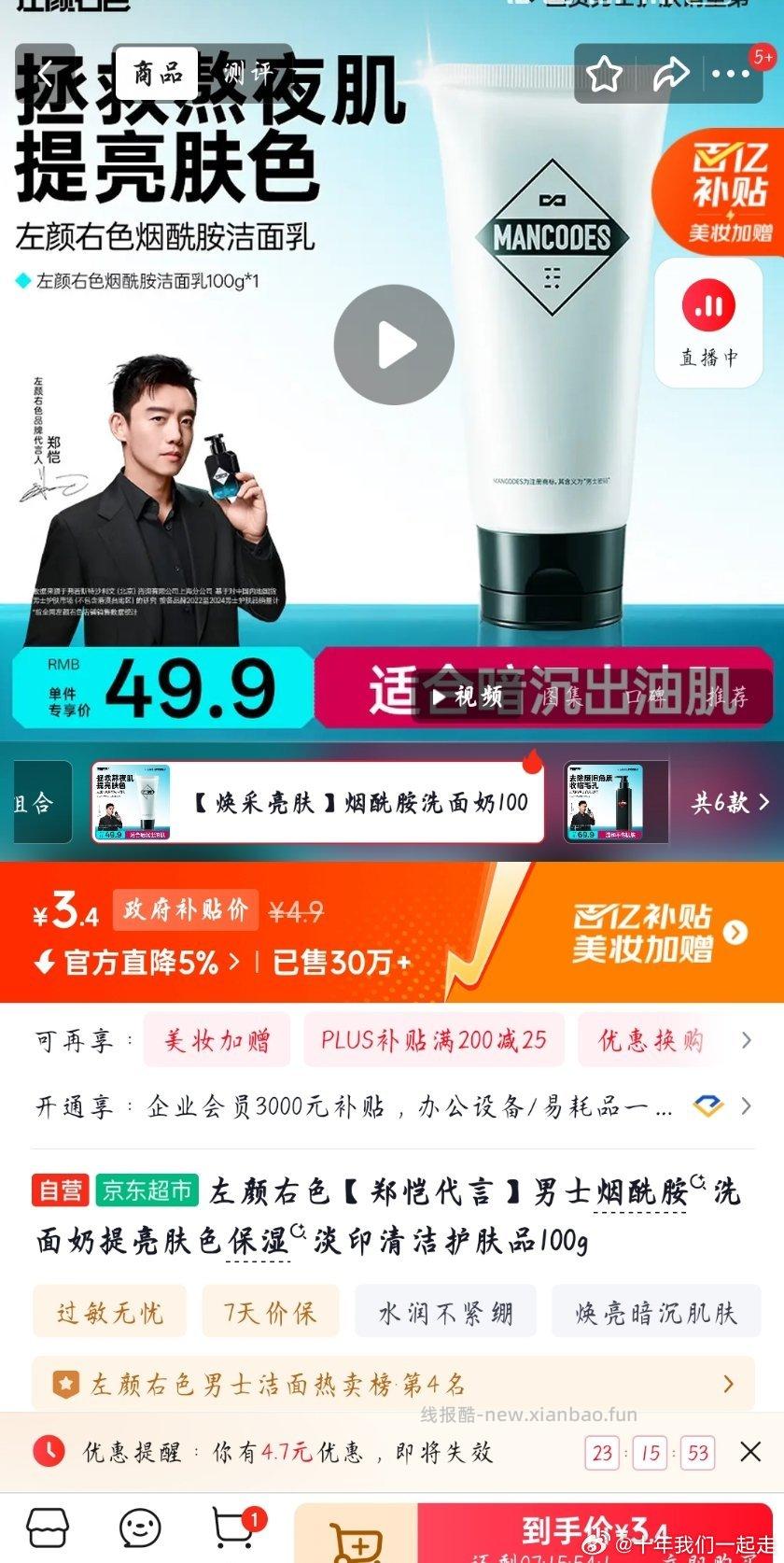Favorite this product with the star
This screenshot has height=1563, width=784.
(x=604, y=74)
